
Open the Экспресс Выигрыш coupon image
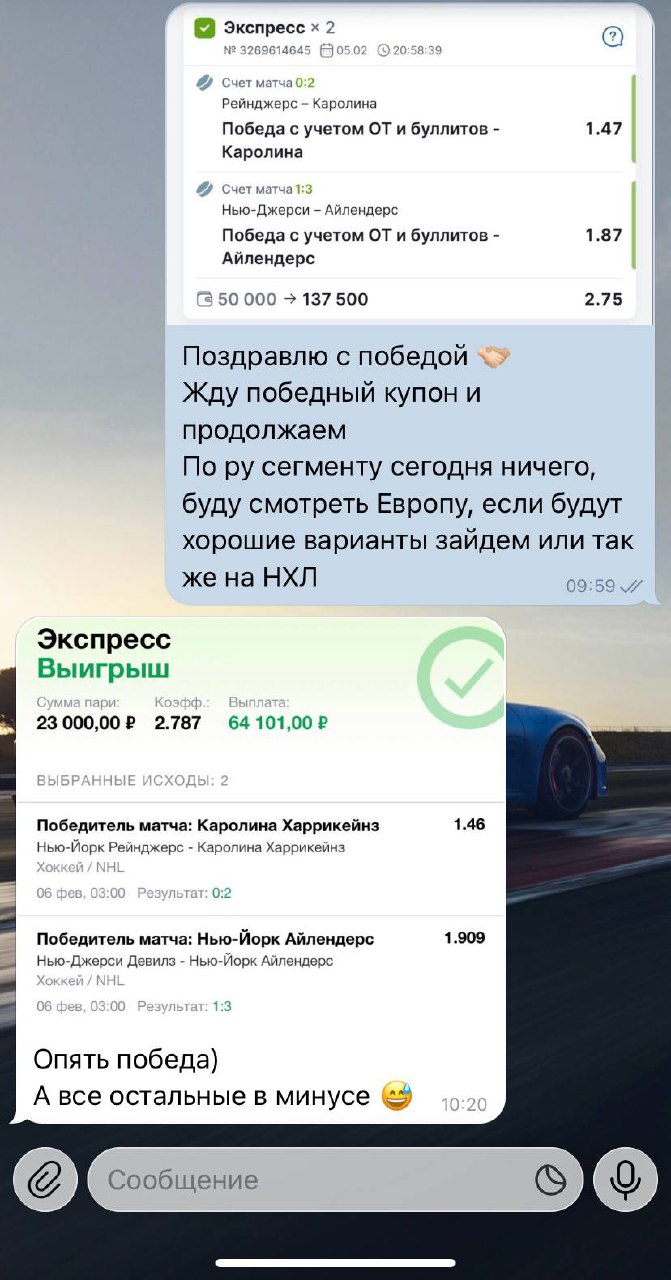pos(260,820)
